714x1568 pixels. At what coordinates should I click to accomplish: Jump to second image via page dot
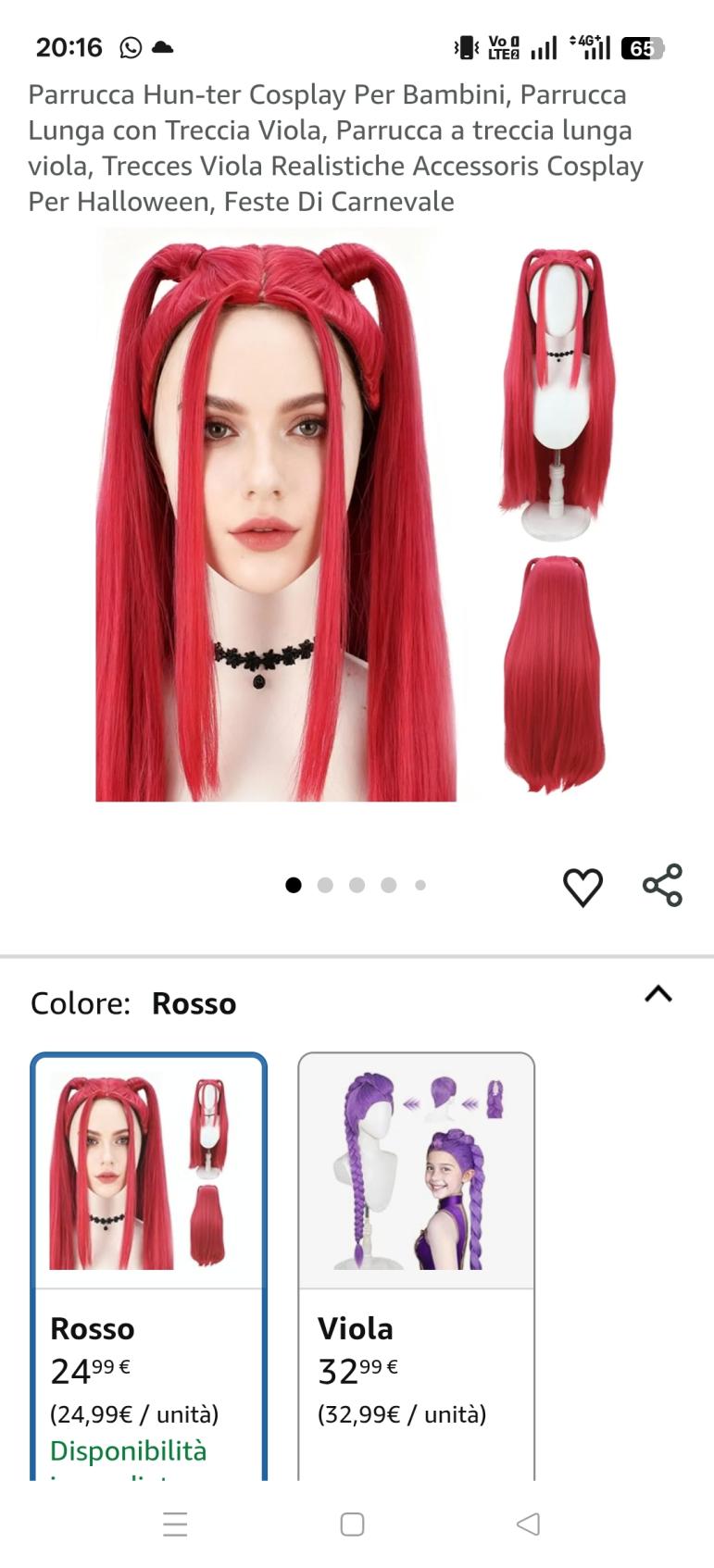[325, 885]
